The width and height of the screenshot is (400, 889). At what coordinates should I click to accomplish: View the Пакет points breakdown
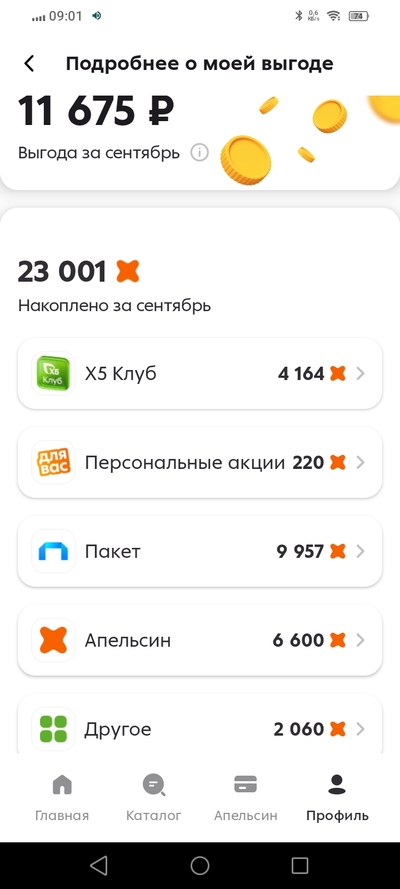[200, 551]
